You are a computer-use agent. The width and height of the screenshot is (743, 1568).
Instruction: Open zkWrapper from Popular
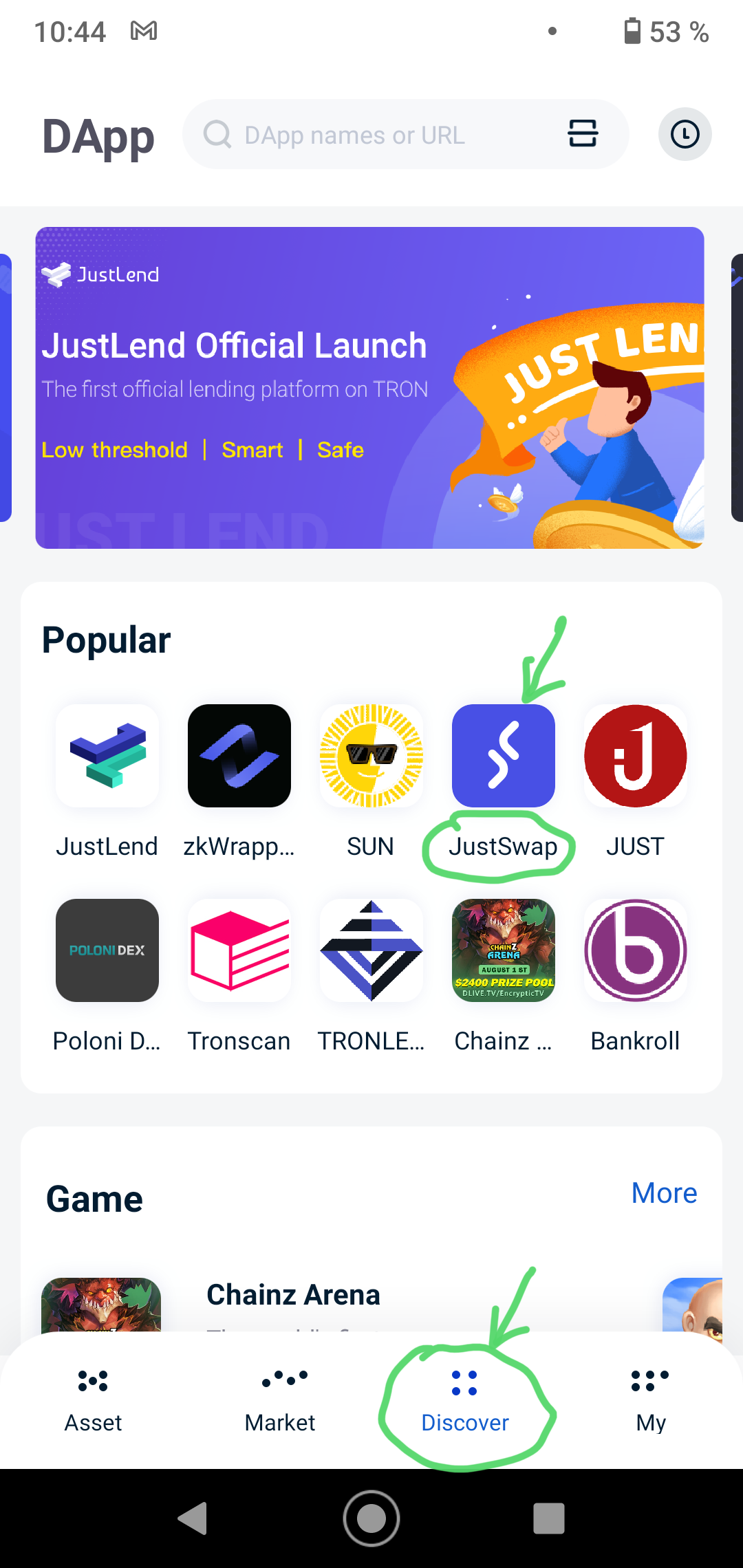tap(239, 756)
